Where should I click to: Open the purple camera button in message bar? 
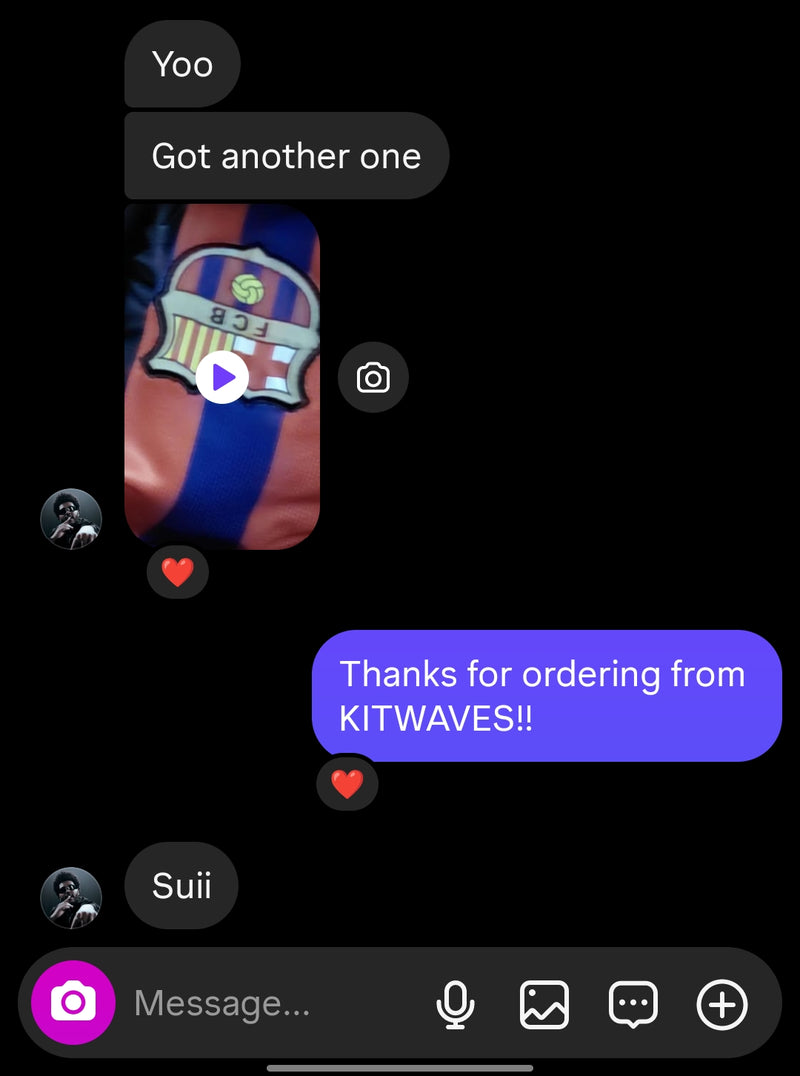(x=73, y=1002)
